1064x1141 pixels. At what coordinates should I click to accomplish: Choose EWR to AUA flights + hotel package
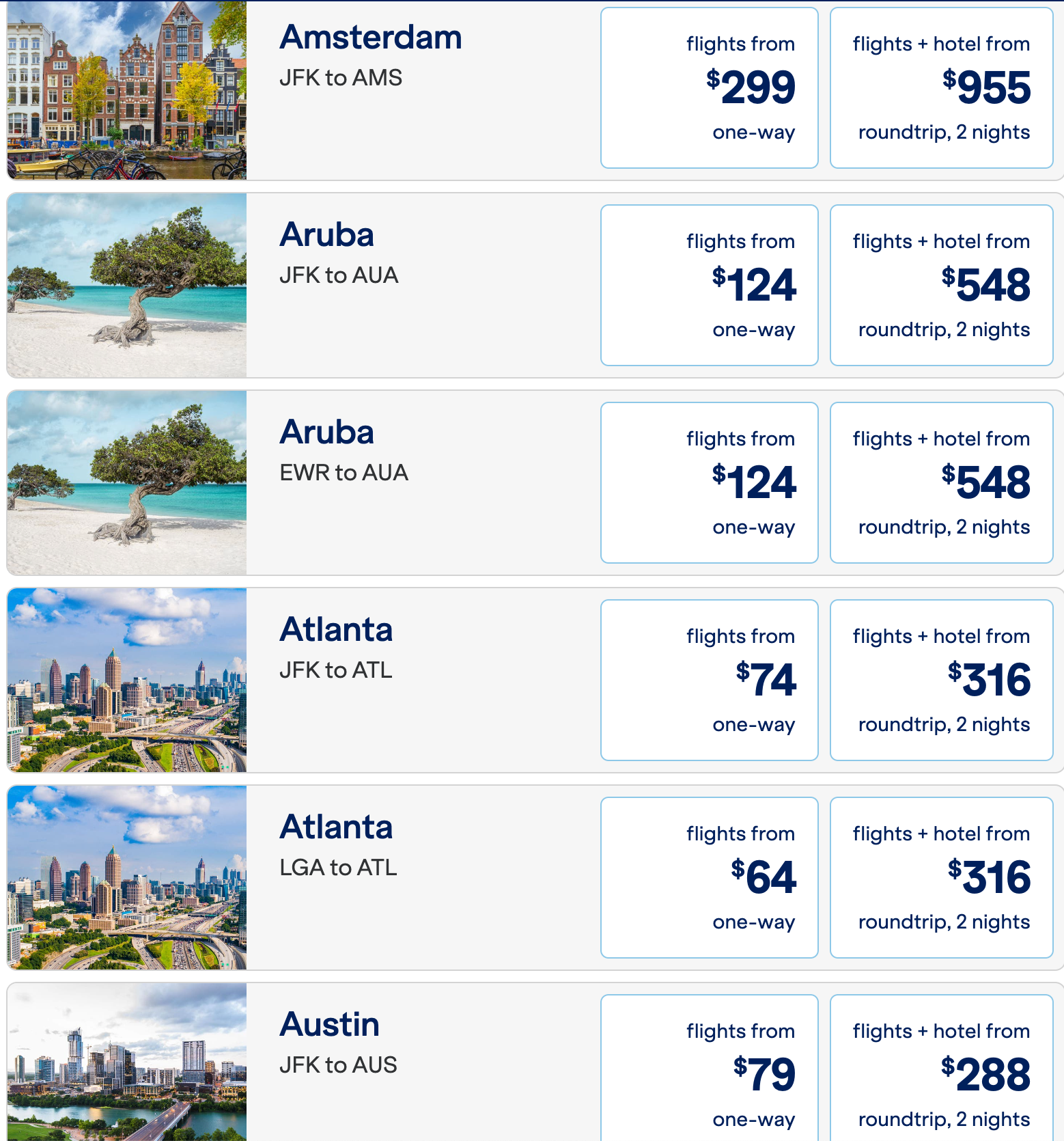[941, 482]
